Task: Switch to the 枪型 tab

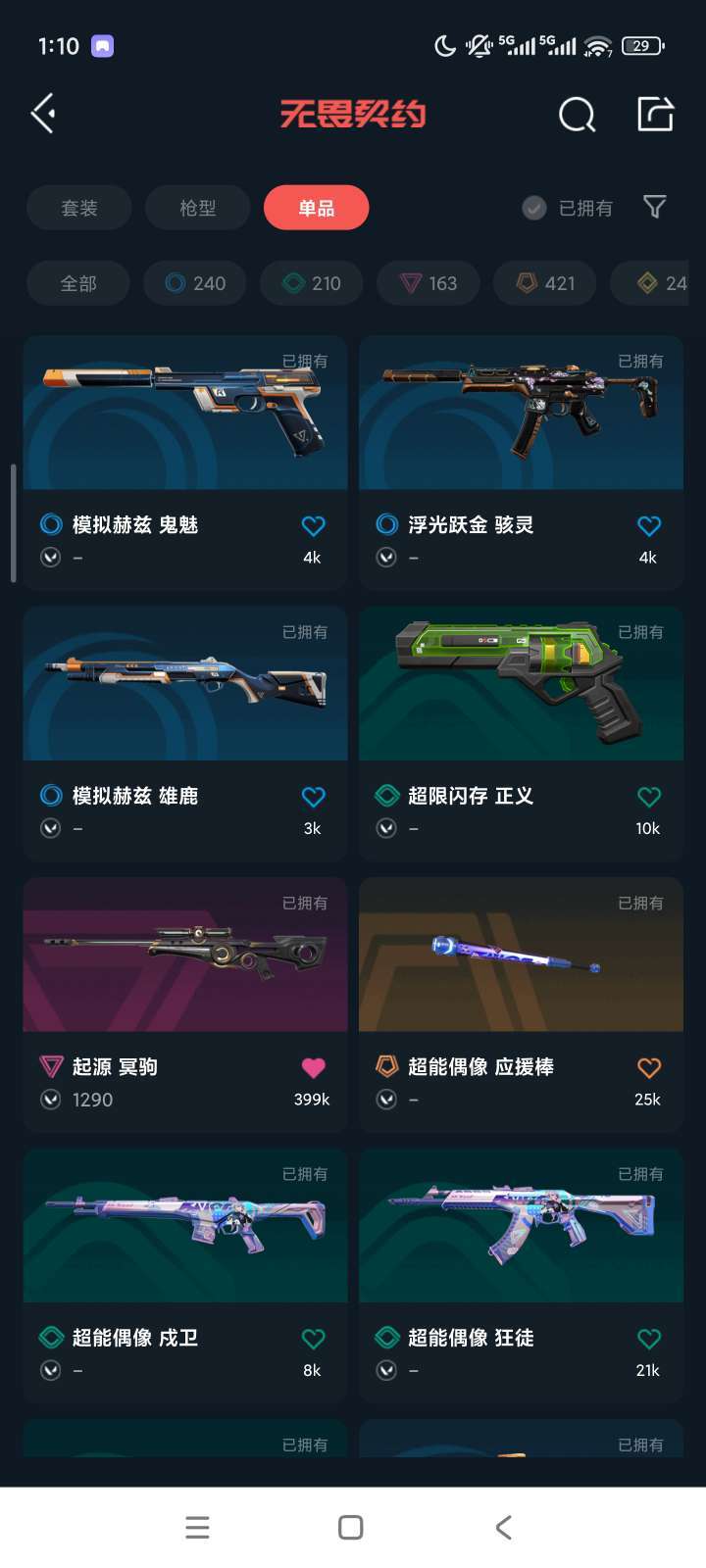Action: (x=197, y=207)
